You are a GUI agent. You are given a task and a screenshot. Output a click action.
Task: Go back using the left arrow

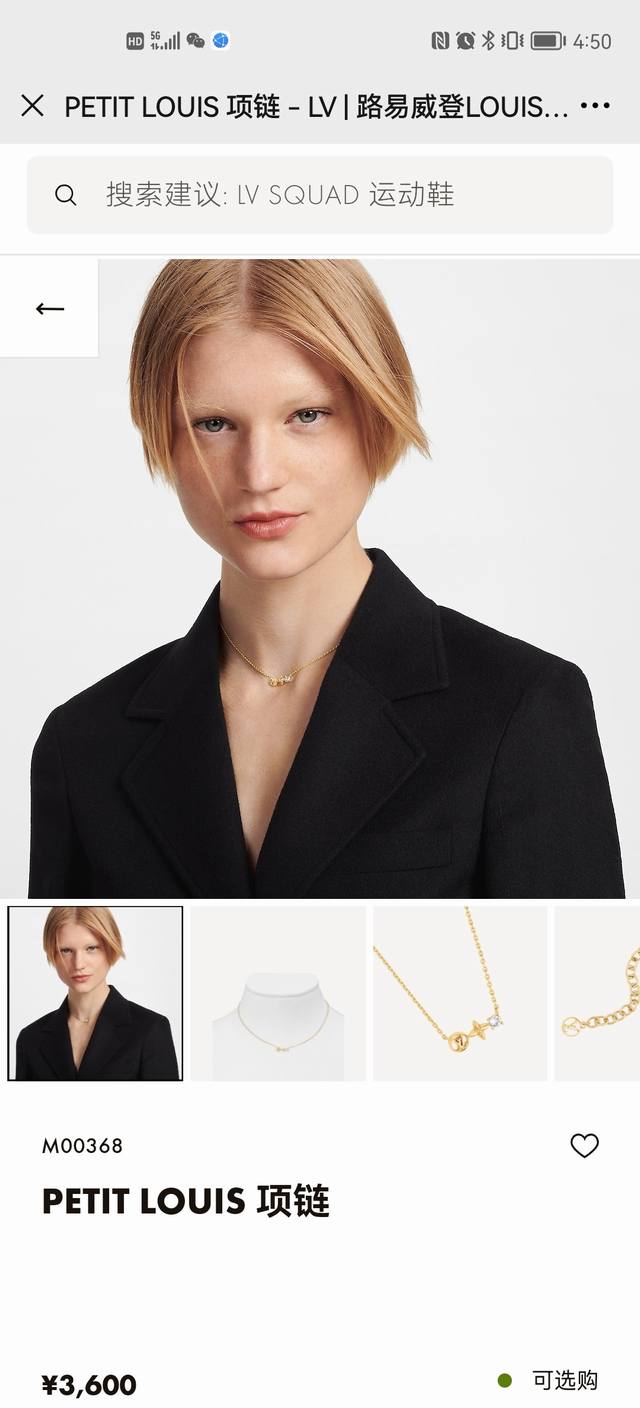[x=49, y=308]
